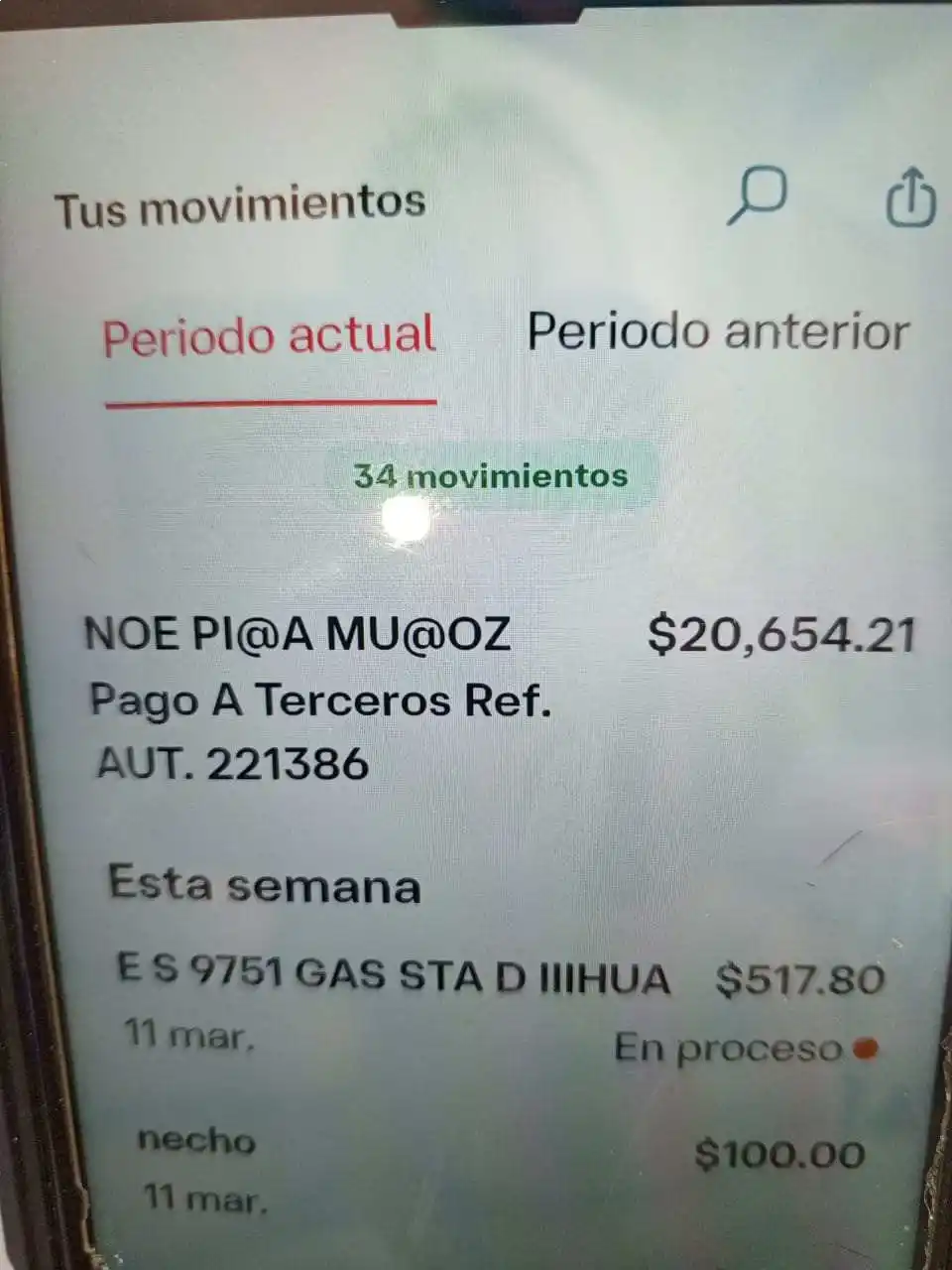The height and width of the screenshot is (1270, 952).
Task: Search your movements with the magnifier icon
Action: click(x=758, y=196)
